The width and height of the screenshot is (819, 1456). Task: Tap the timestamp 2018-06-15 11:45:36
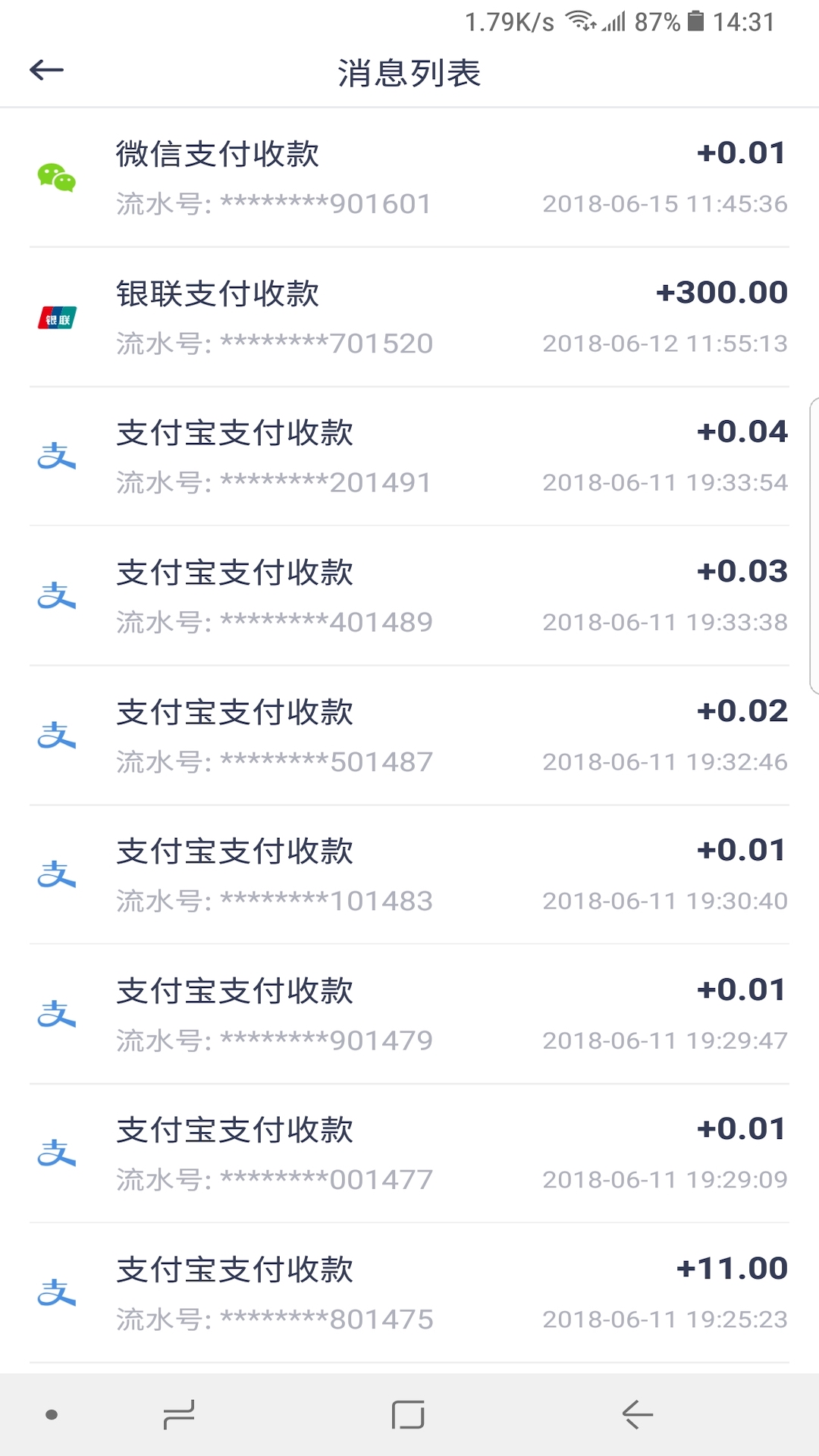(x=665, y=203)
